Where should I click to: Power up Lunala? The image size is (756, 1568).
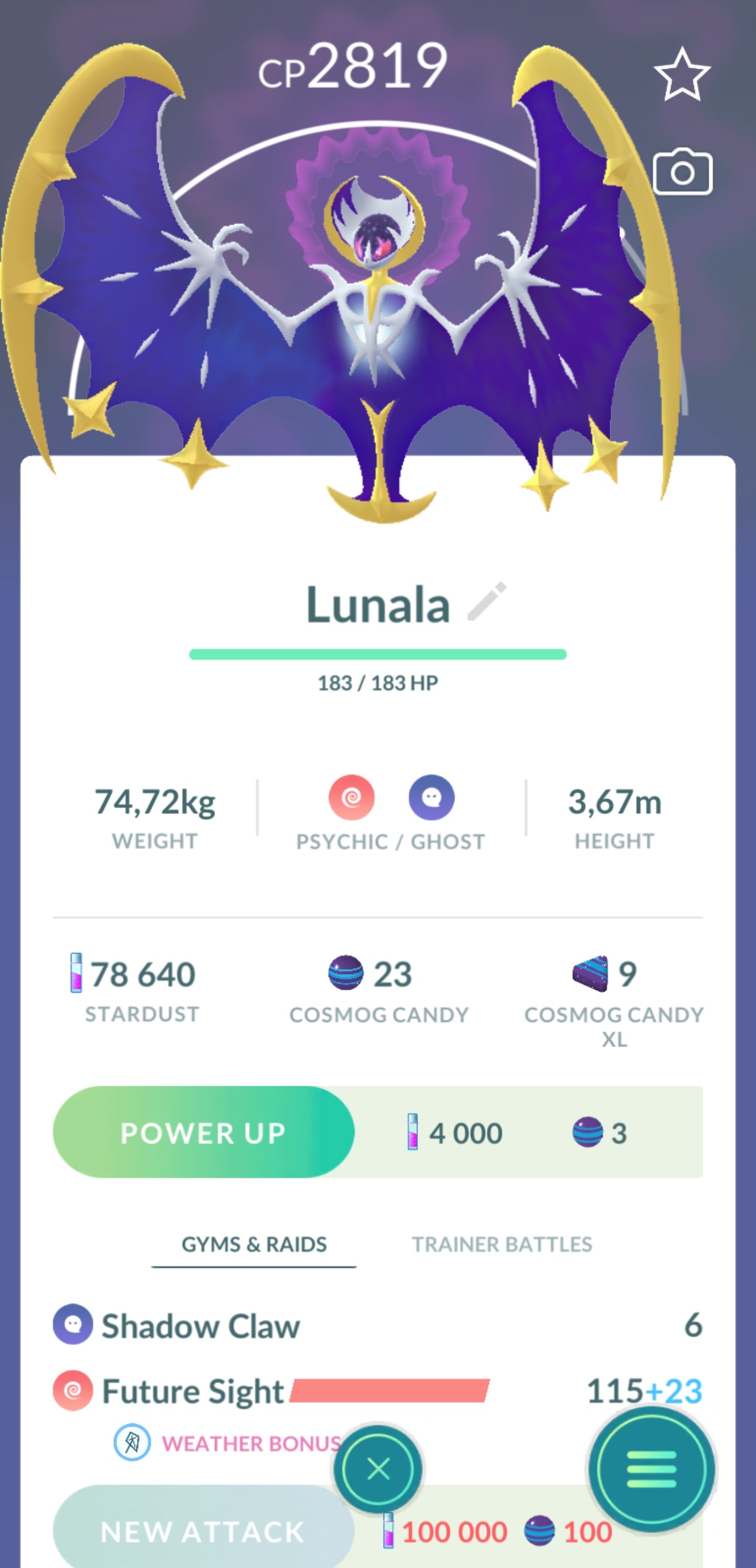[x=204, y=1133]
